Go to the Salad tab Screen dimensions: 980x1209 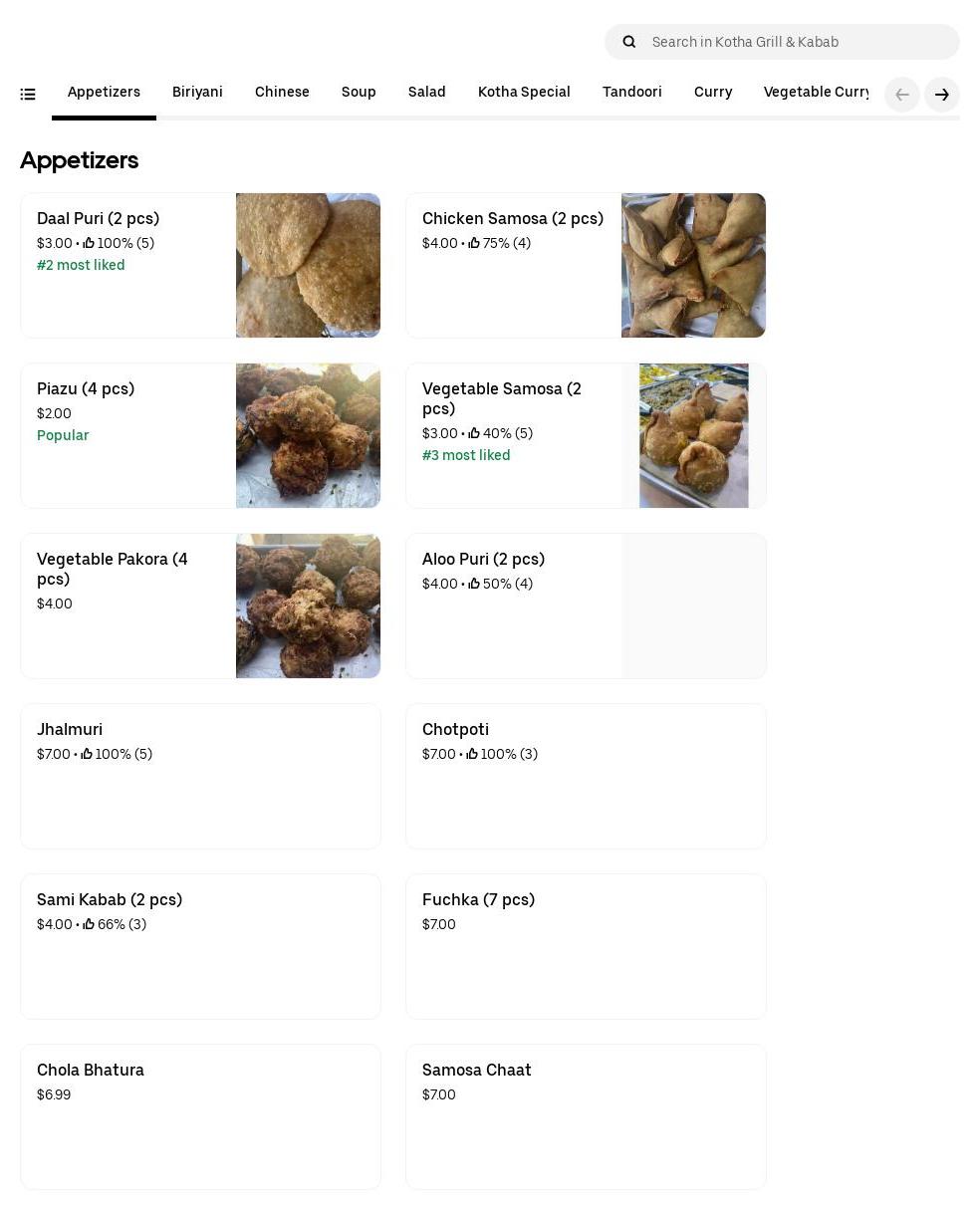click(x=426, y=93)
